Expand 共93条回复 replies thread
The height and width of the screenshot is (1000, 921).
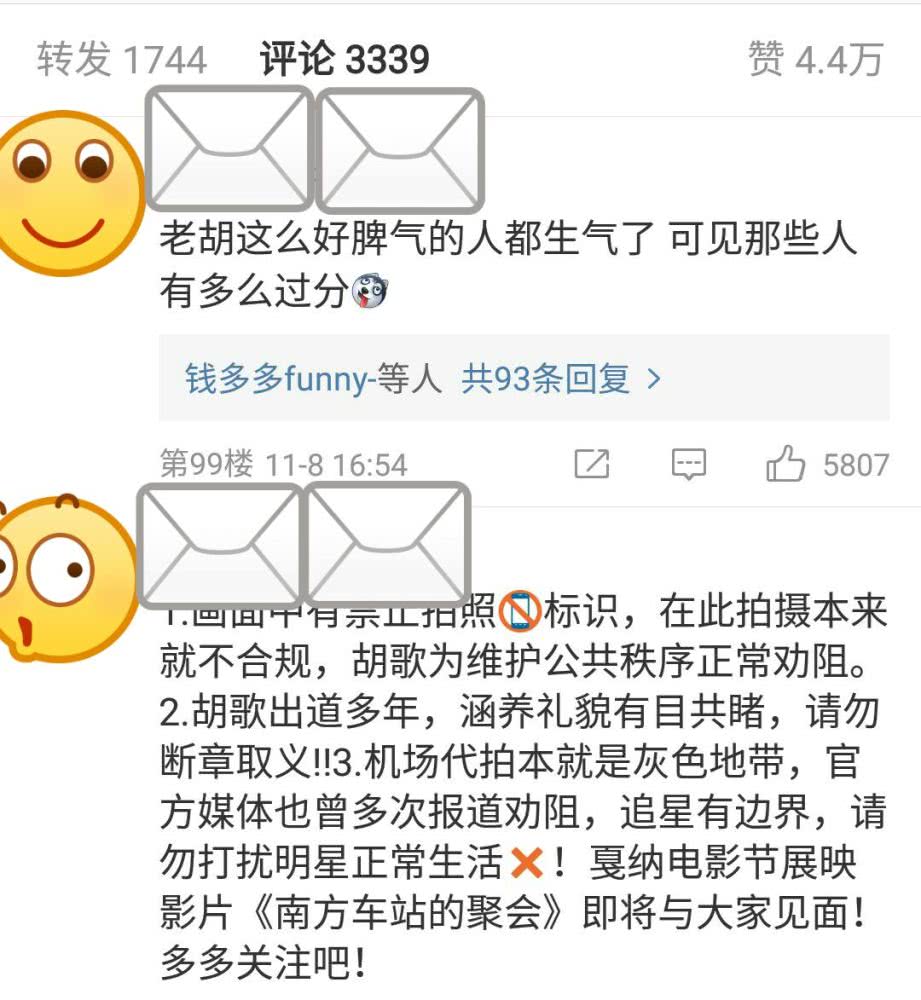point(560,379)
